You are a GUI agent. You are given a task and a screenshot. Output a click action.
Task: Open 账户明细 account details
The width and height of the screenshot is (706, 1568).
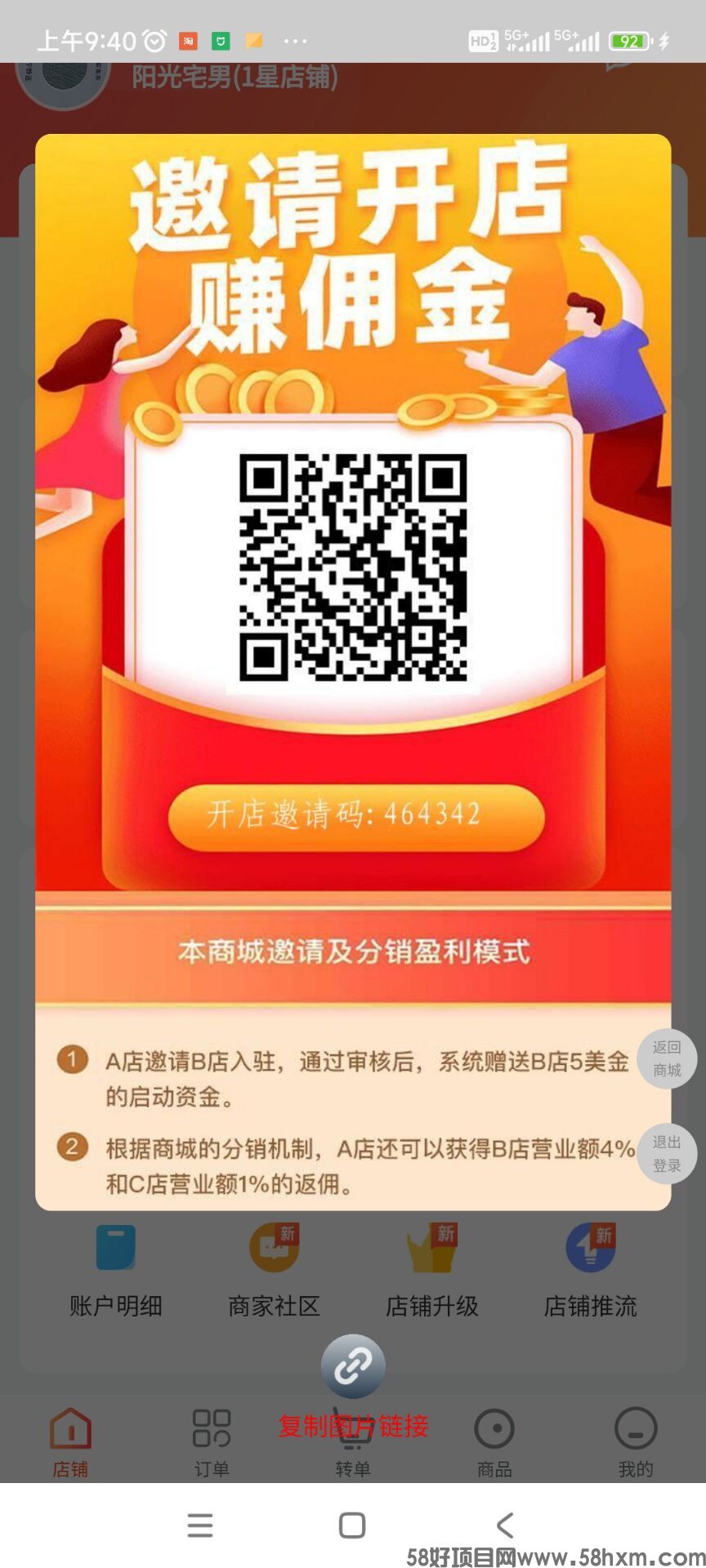click(115, 1270)
